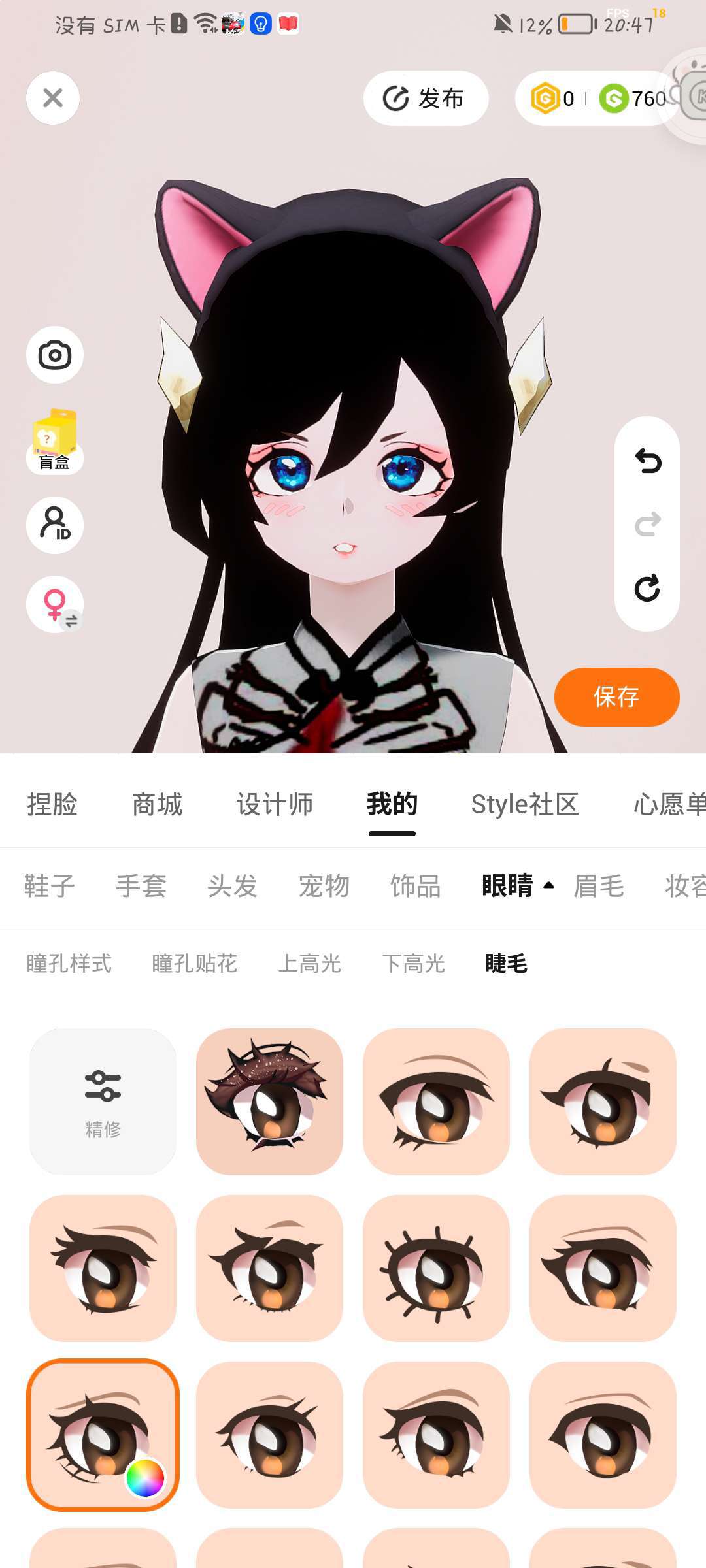Close the avatar editor
706x1568 pixels.
coord(53,98)
